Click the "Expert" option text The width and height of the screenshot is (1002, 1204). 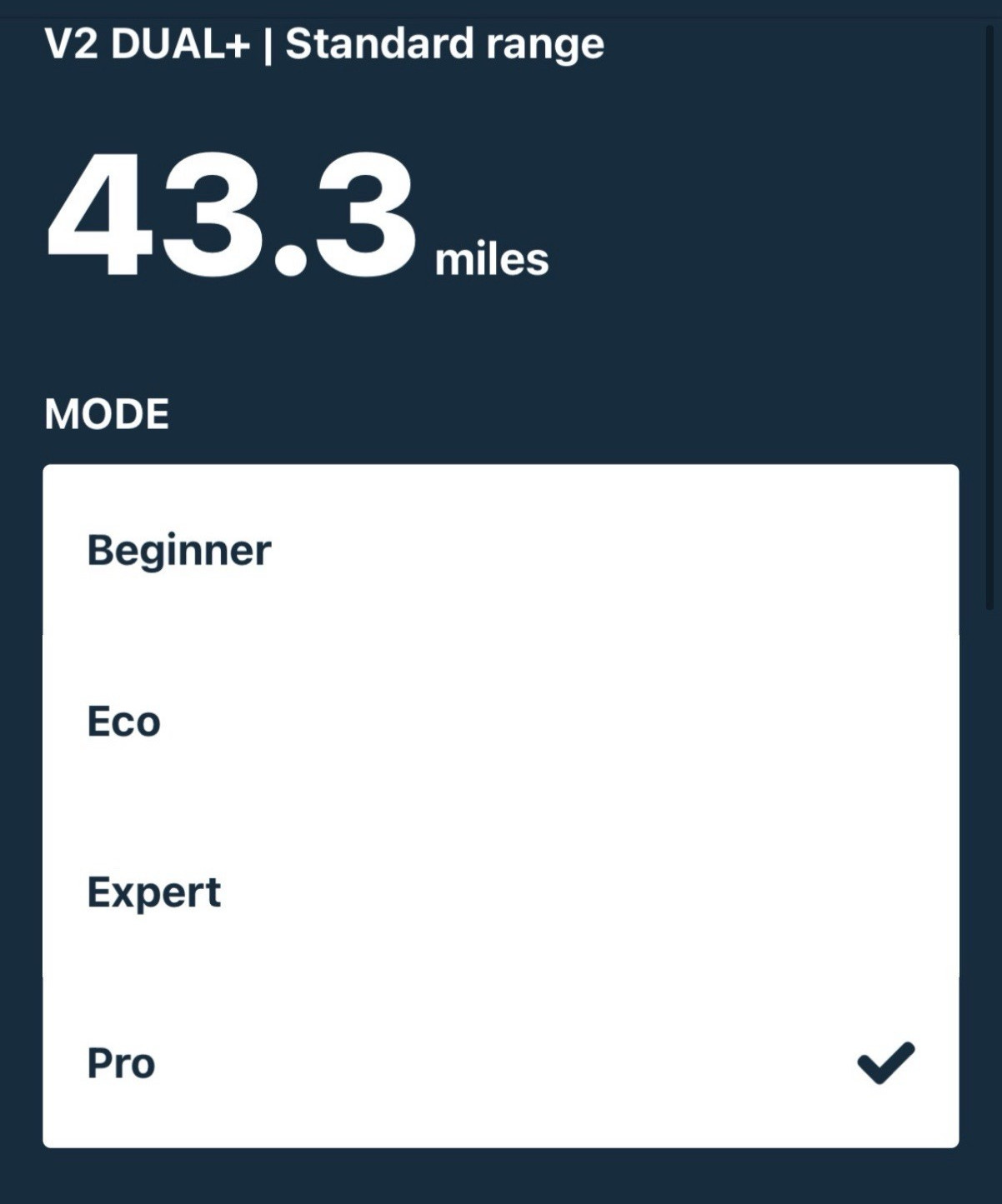154,892
